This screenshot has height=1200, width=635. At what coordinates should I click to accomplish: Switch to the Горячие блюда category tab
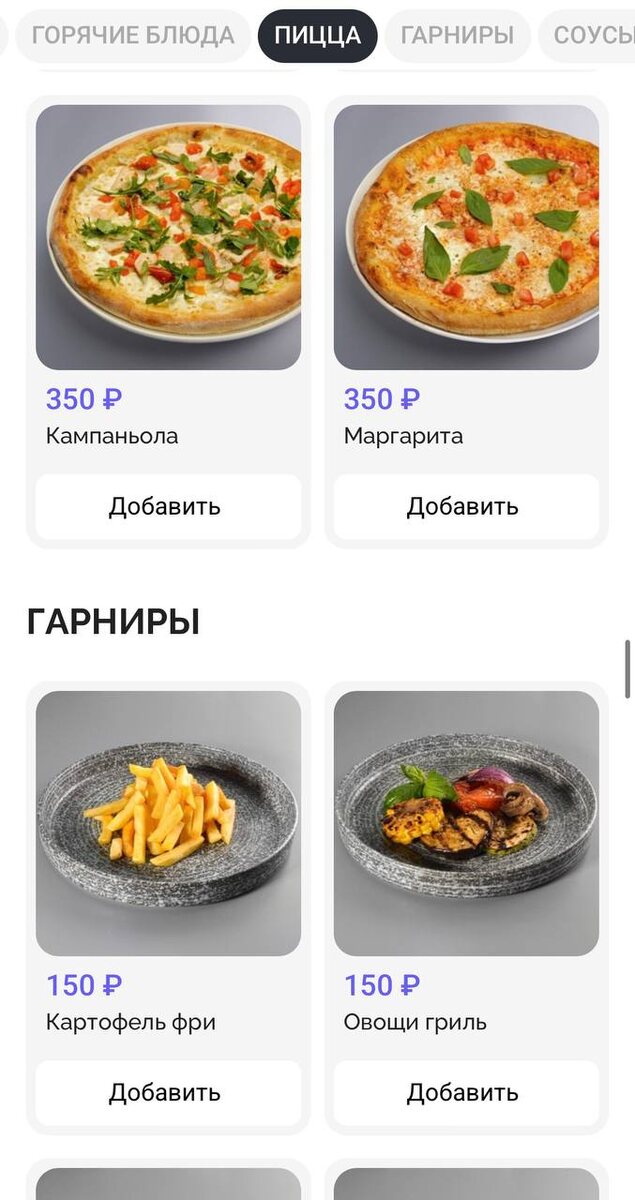[x=133, y=36]
